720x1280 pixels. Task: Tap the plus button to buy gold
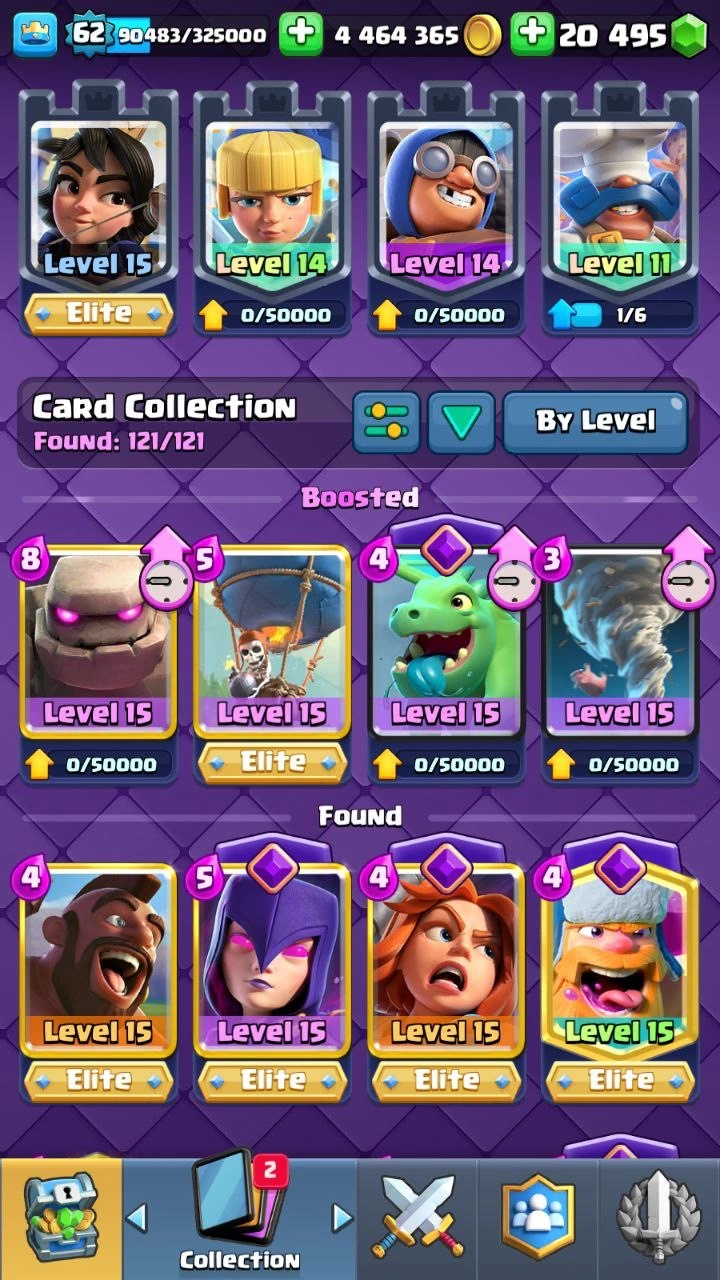[x=300, y=35]
